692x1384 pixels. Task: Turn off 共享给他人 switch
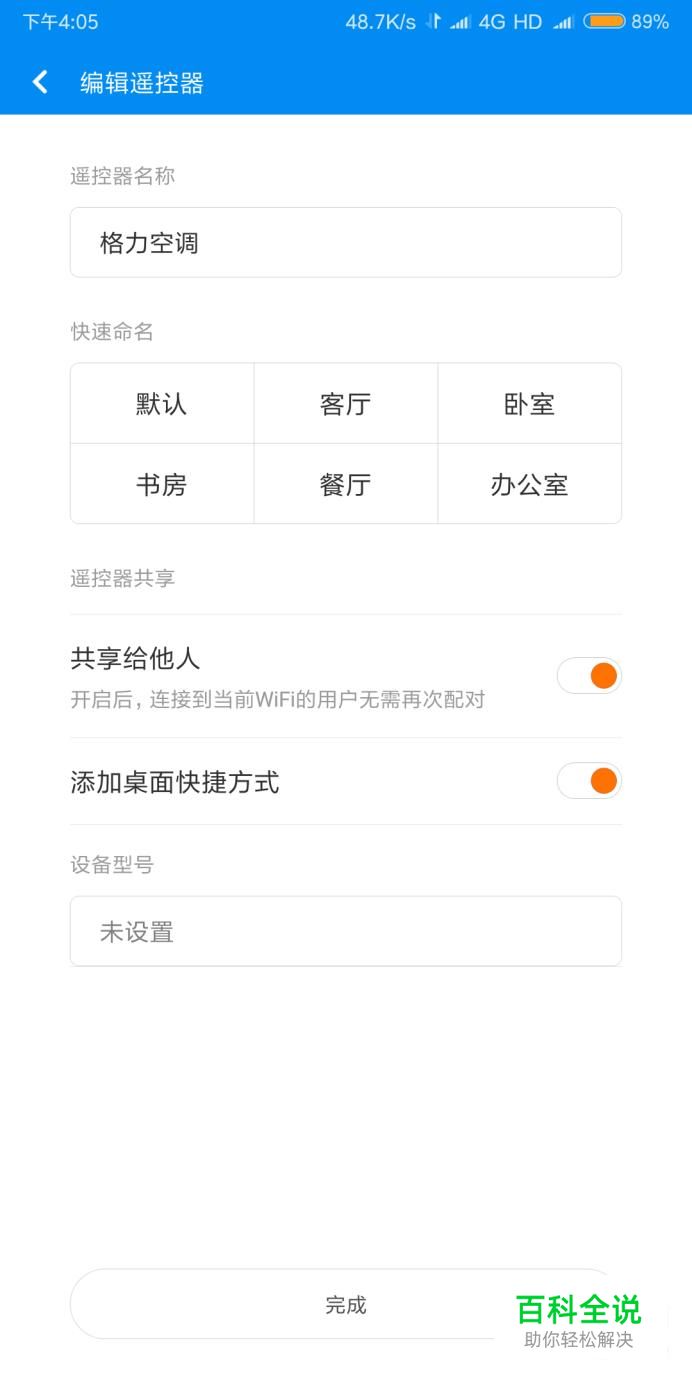[589, 676]
